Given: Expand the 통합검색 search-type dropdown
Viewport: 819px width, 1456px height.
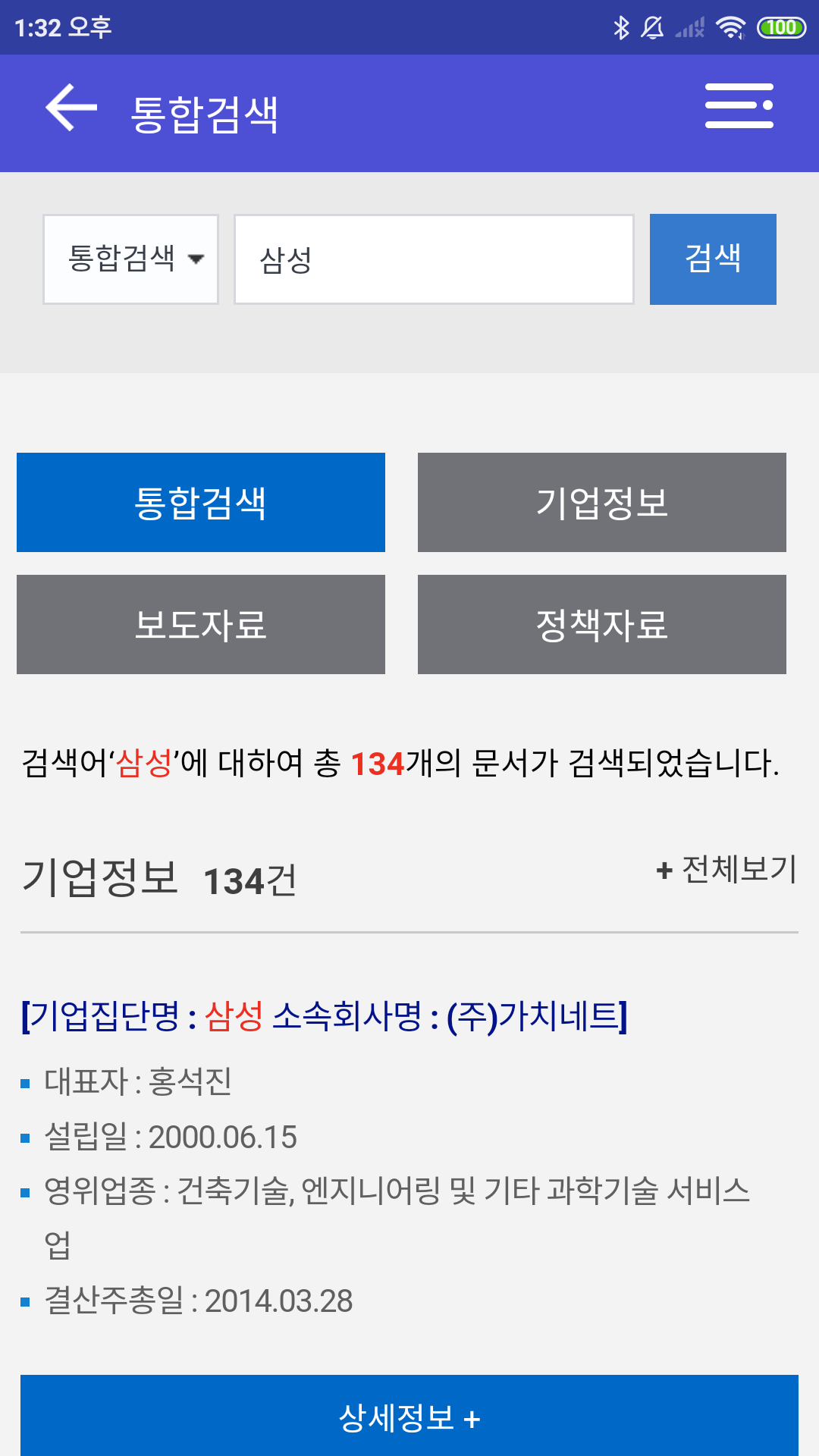Looking at the screenshot, I should [x=130, y=259].
